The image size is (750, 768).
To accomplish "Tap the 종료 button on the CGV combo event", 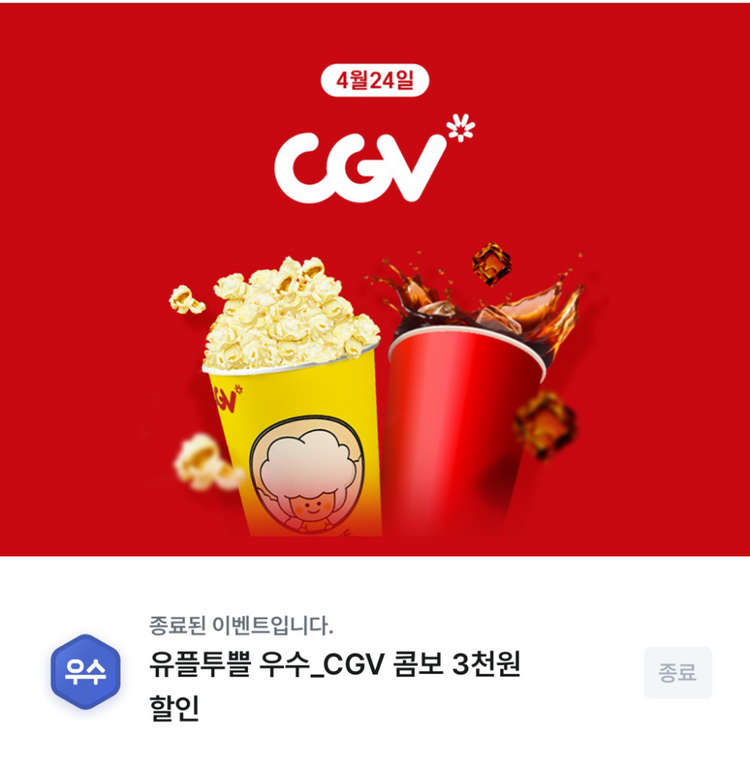I will (677, 672).
